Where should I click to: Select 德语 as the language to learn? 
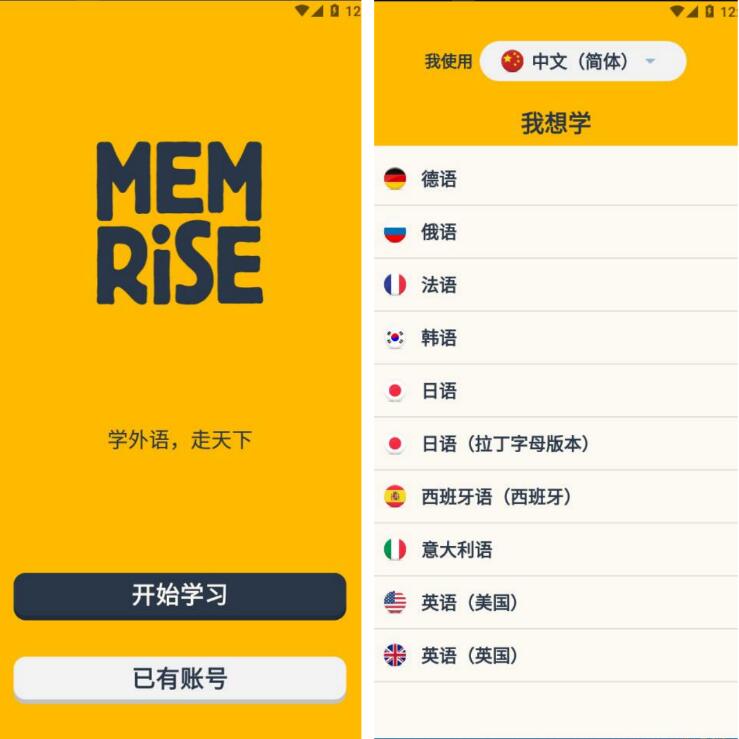(555, 179)
